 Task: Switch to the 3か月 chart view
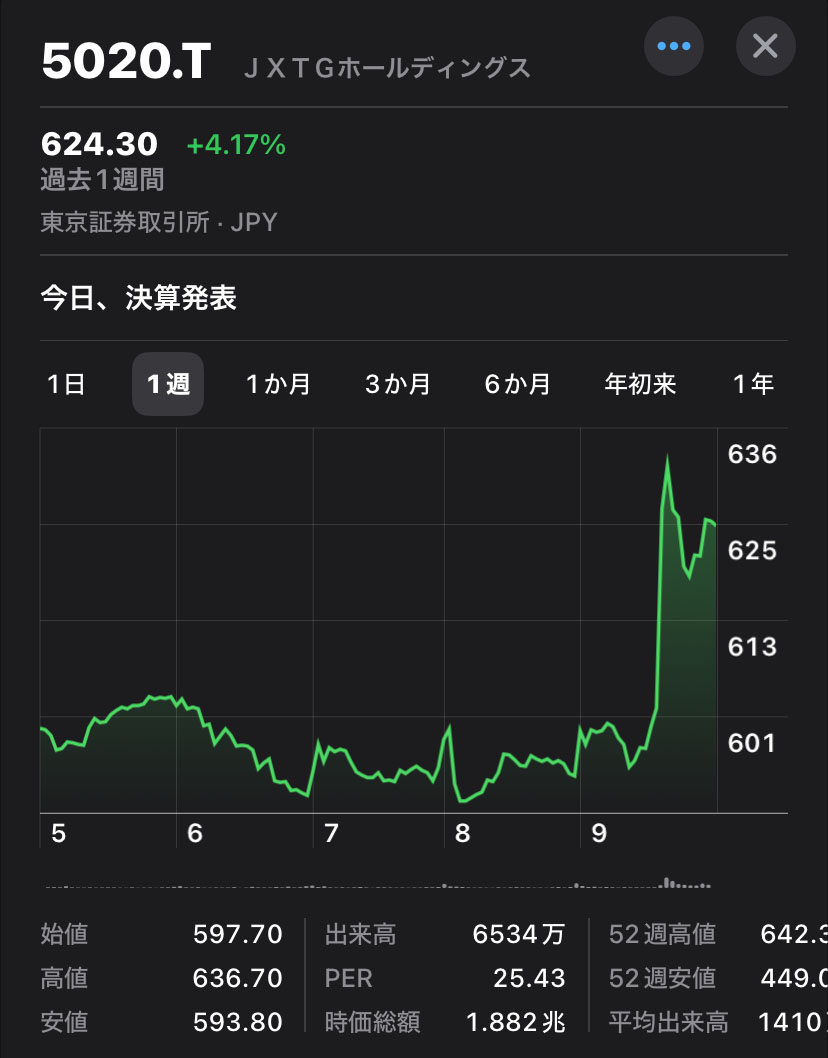(x=398, y=384)
